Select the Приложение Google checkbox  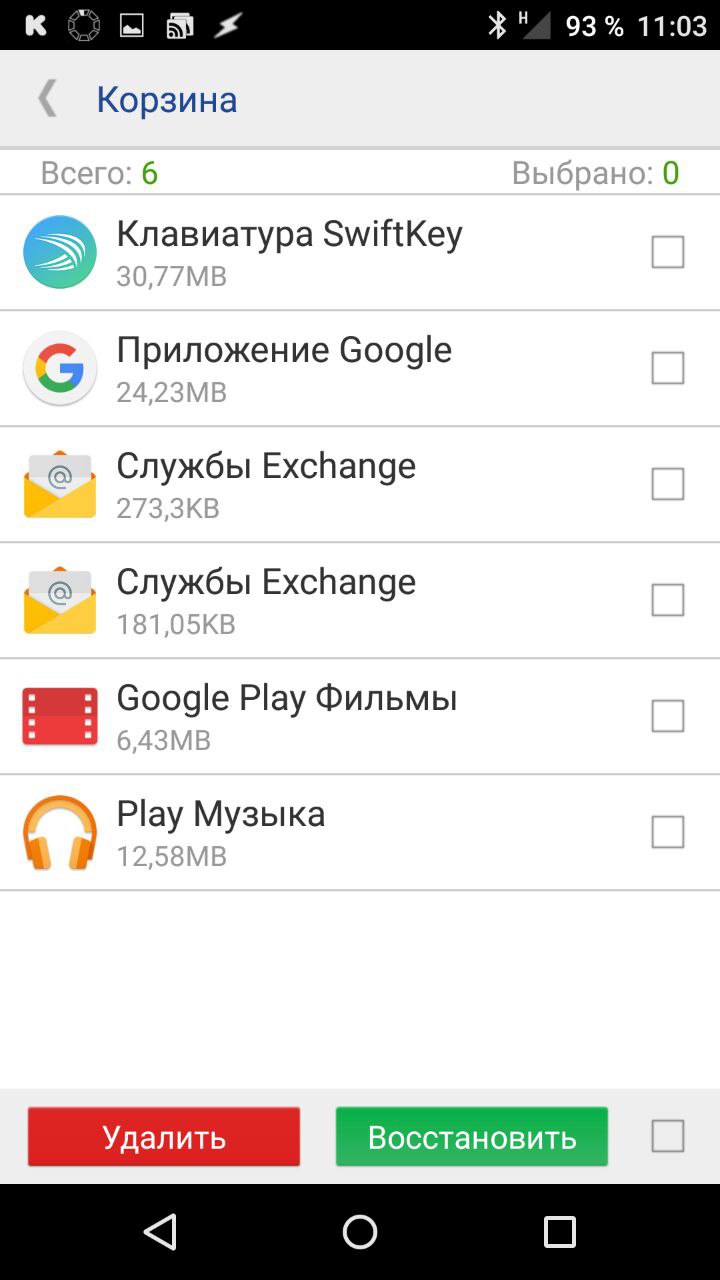pyautogui.click(x=667, y=368)
